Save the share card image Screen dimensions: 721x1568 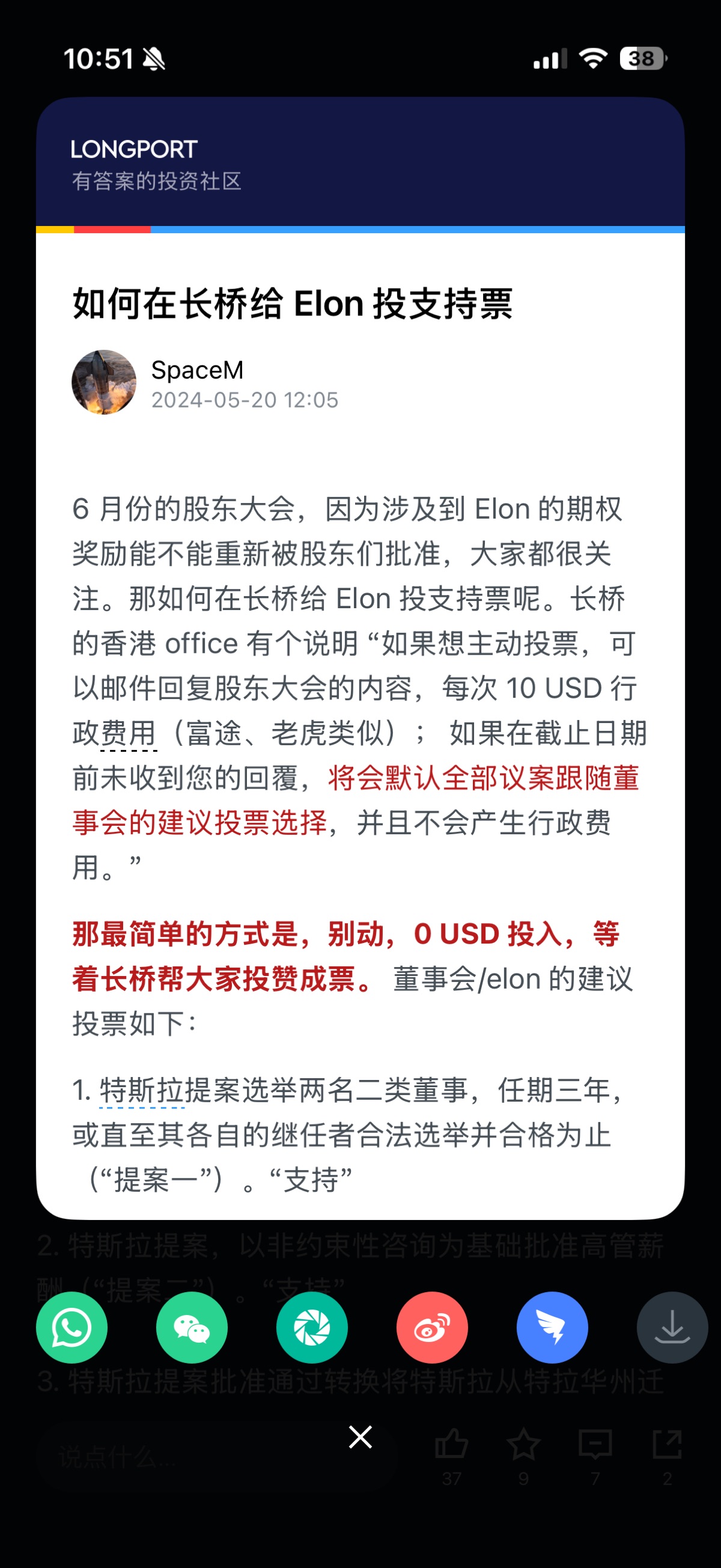[x=672, y=1328]
